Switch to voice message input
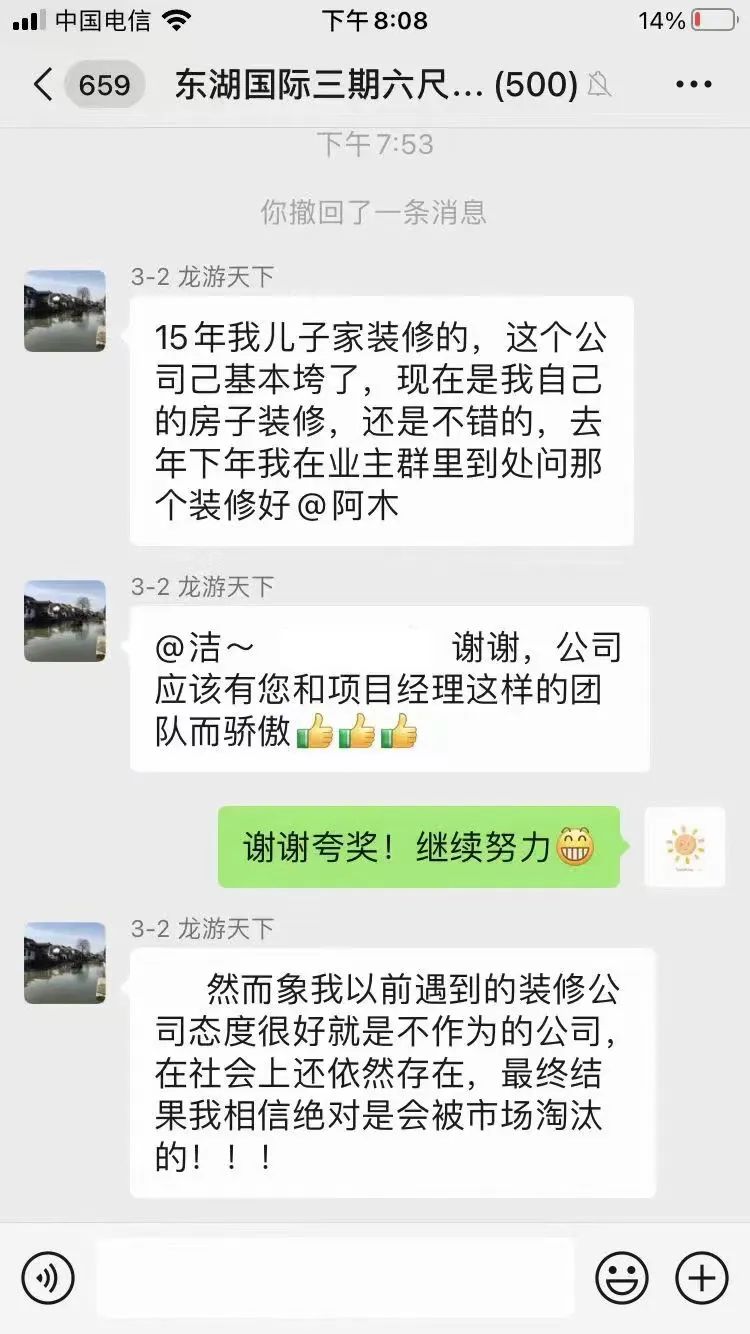 point(48,1277)
